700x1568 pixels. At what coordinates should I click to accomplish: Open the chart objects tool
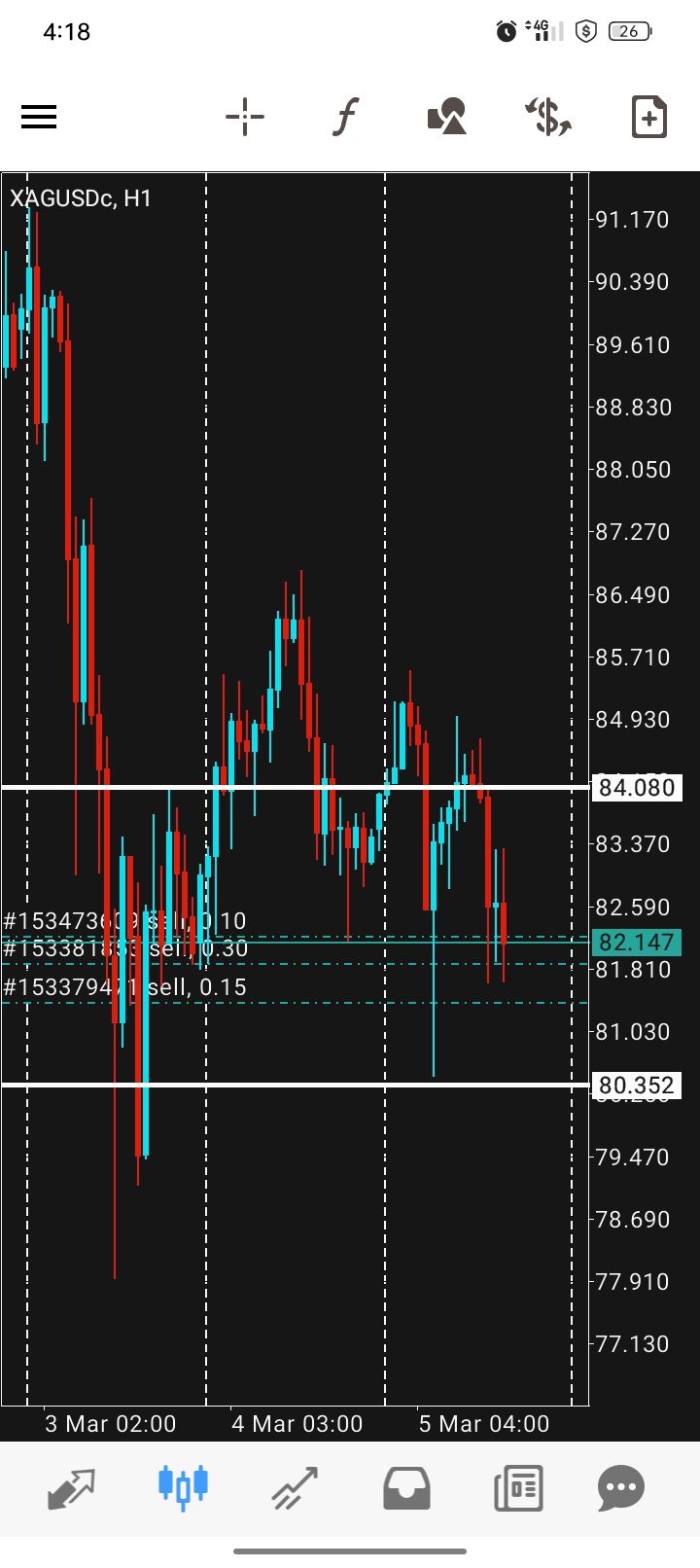(447, 118)
